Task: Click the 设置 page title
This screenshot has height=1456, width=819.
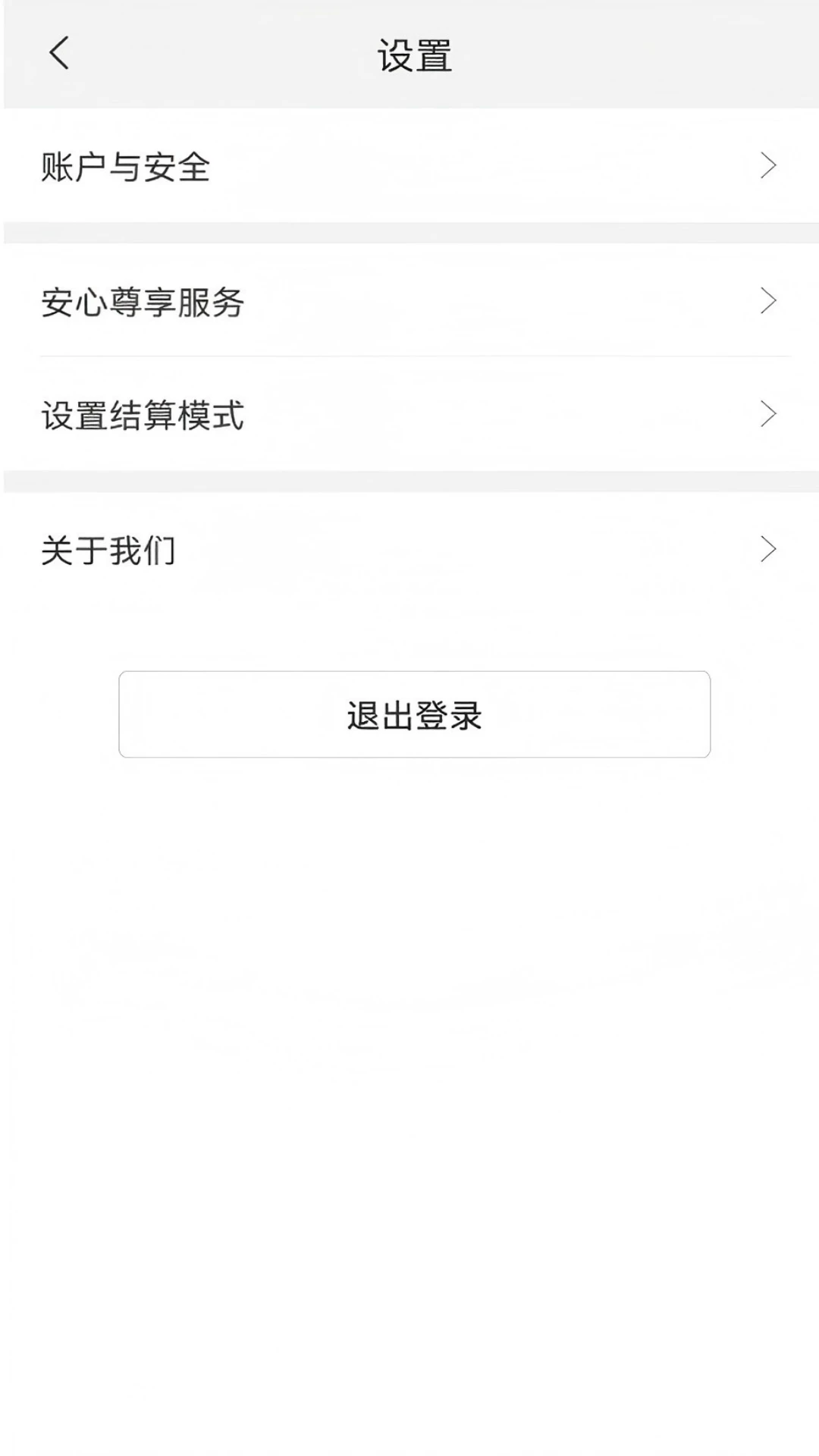Action: [x=414, y=53]
